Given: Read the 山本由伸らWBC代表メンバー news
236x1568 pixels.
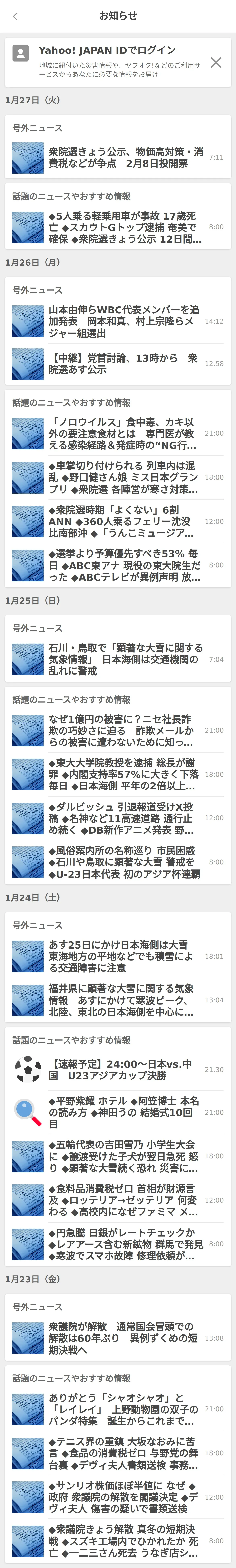Looking at the screenshot, I should [118, 321].
